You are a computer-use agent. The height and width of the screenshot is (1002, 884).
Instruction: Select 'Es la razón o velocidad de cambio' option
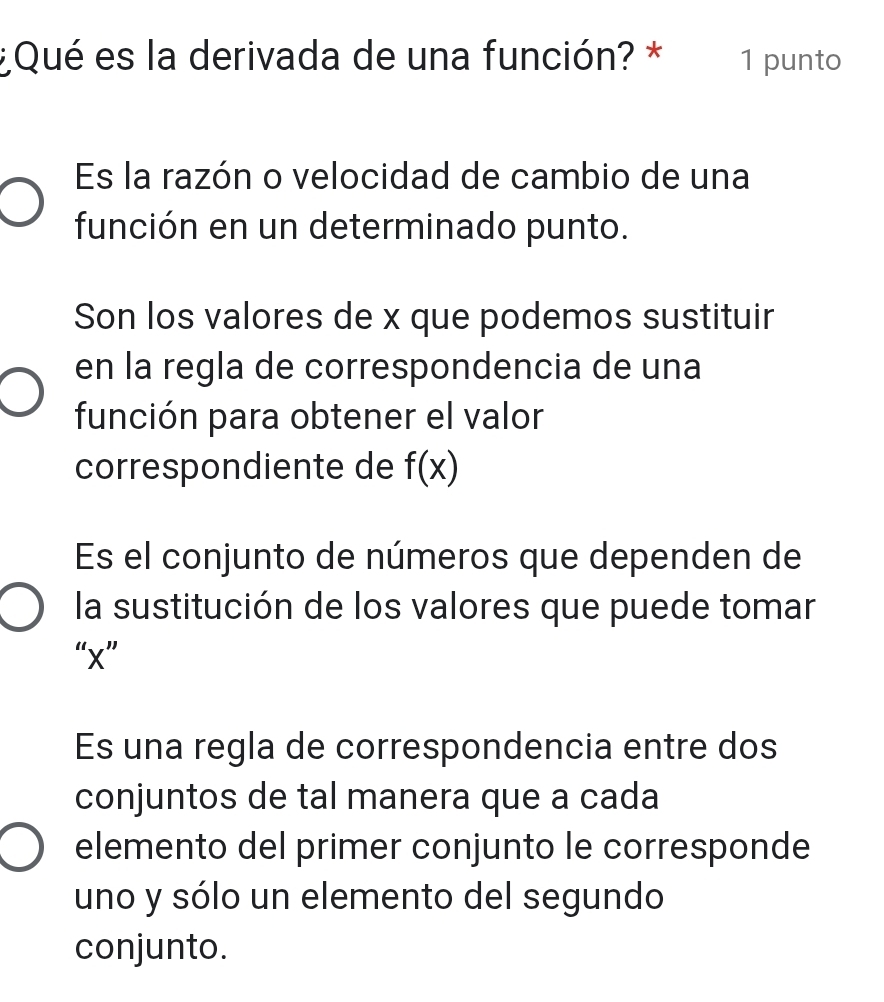tap(21, 203)
